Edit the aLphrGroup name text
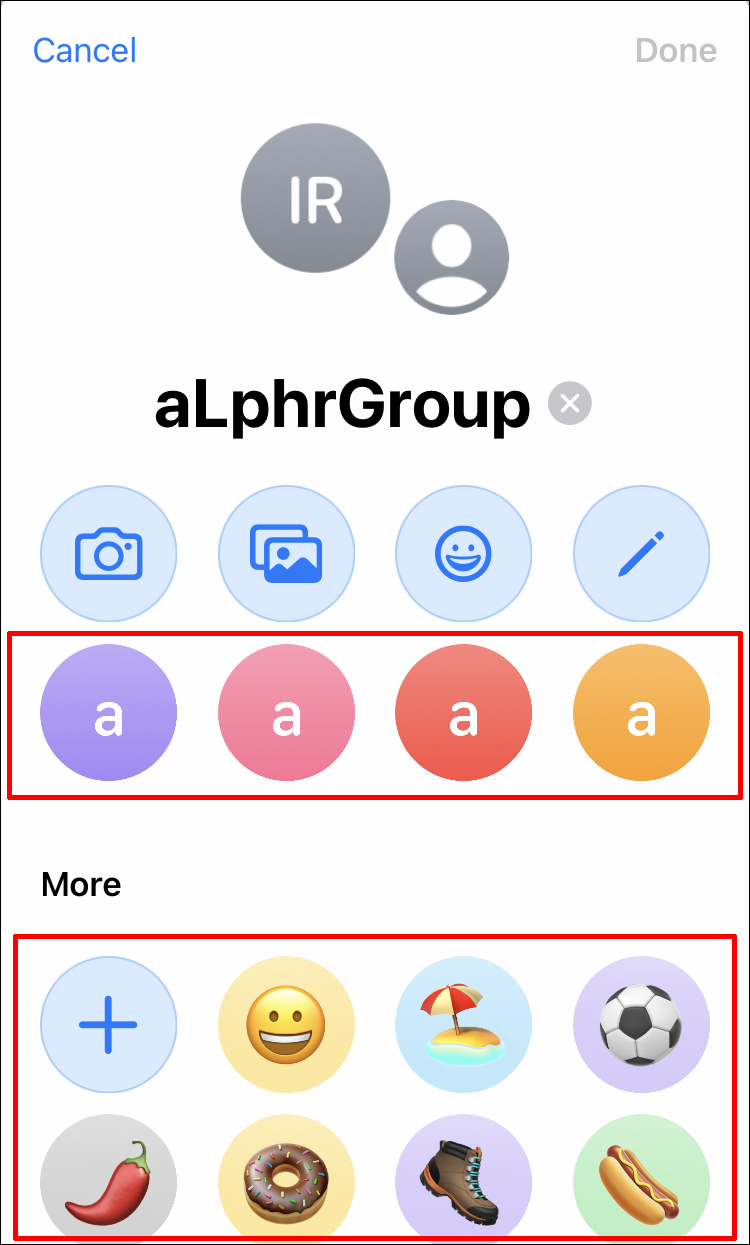 pos(343,405)
